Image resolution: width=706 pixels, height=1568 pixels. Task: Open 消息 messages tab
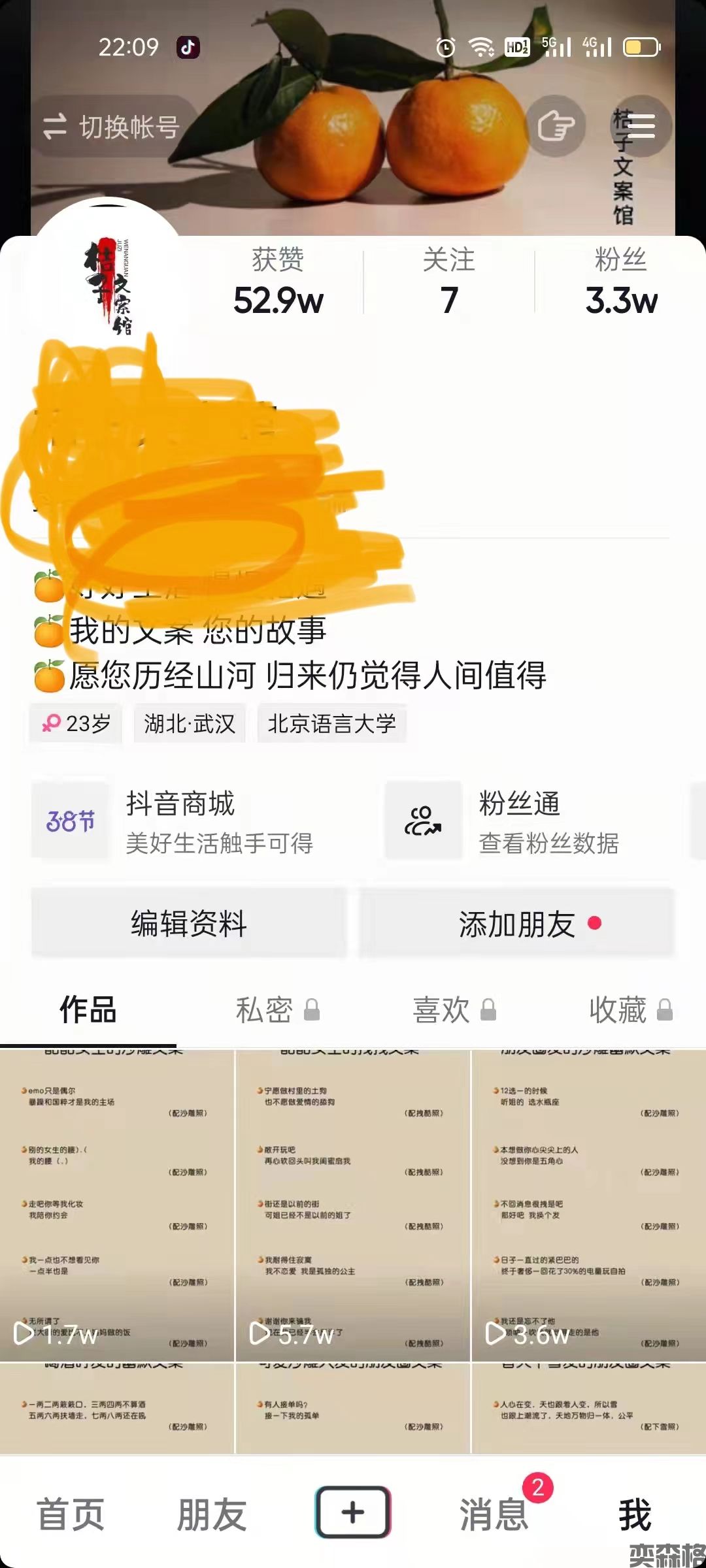point(494,1513)
